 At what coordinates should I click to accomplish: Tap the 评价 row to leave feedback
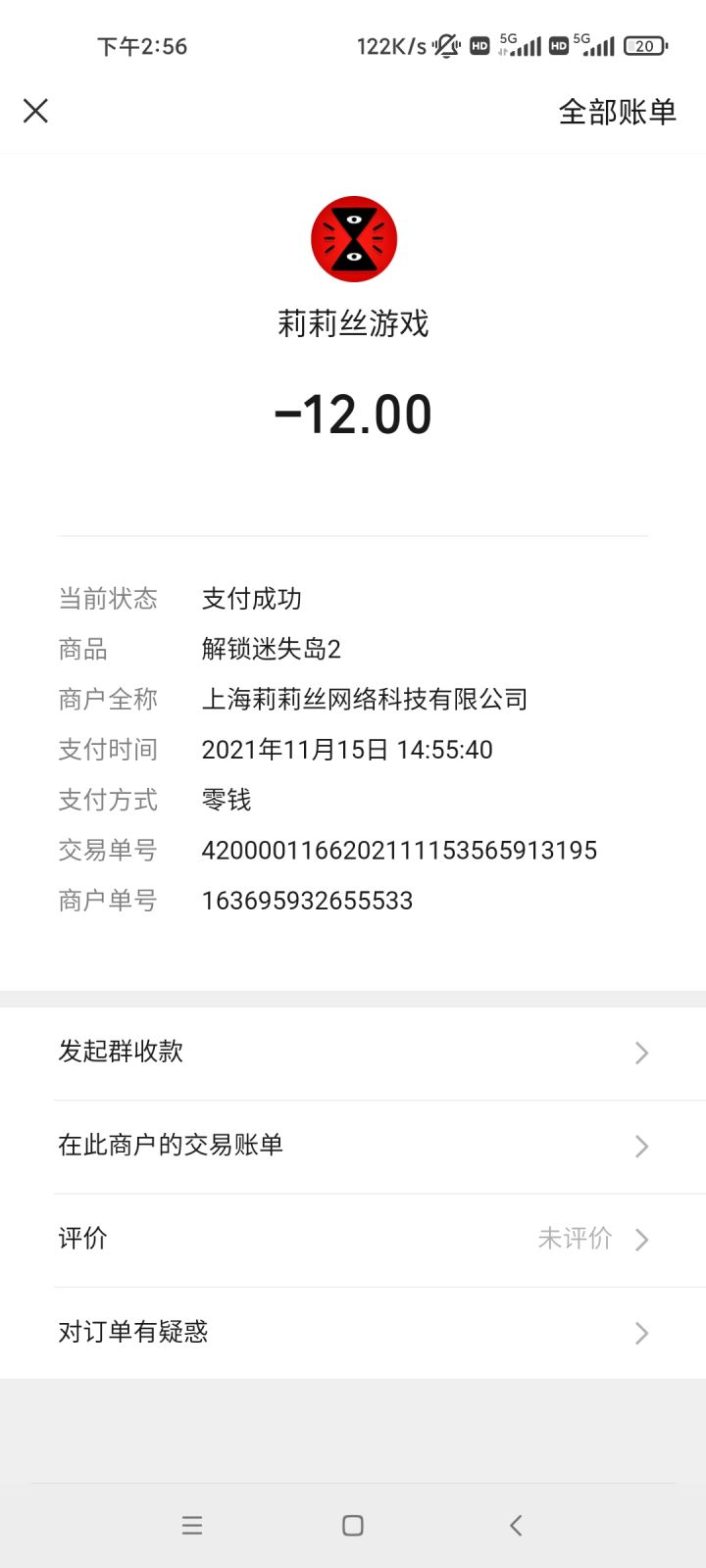pyautogui.click(x=83, y=1239)
